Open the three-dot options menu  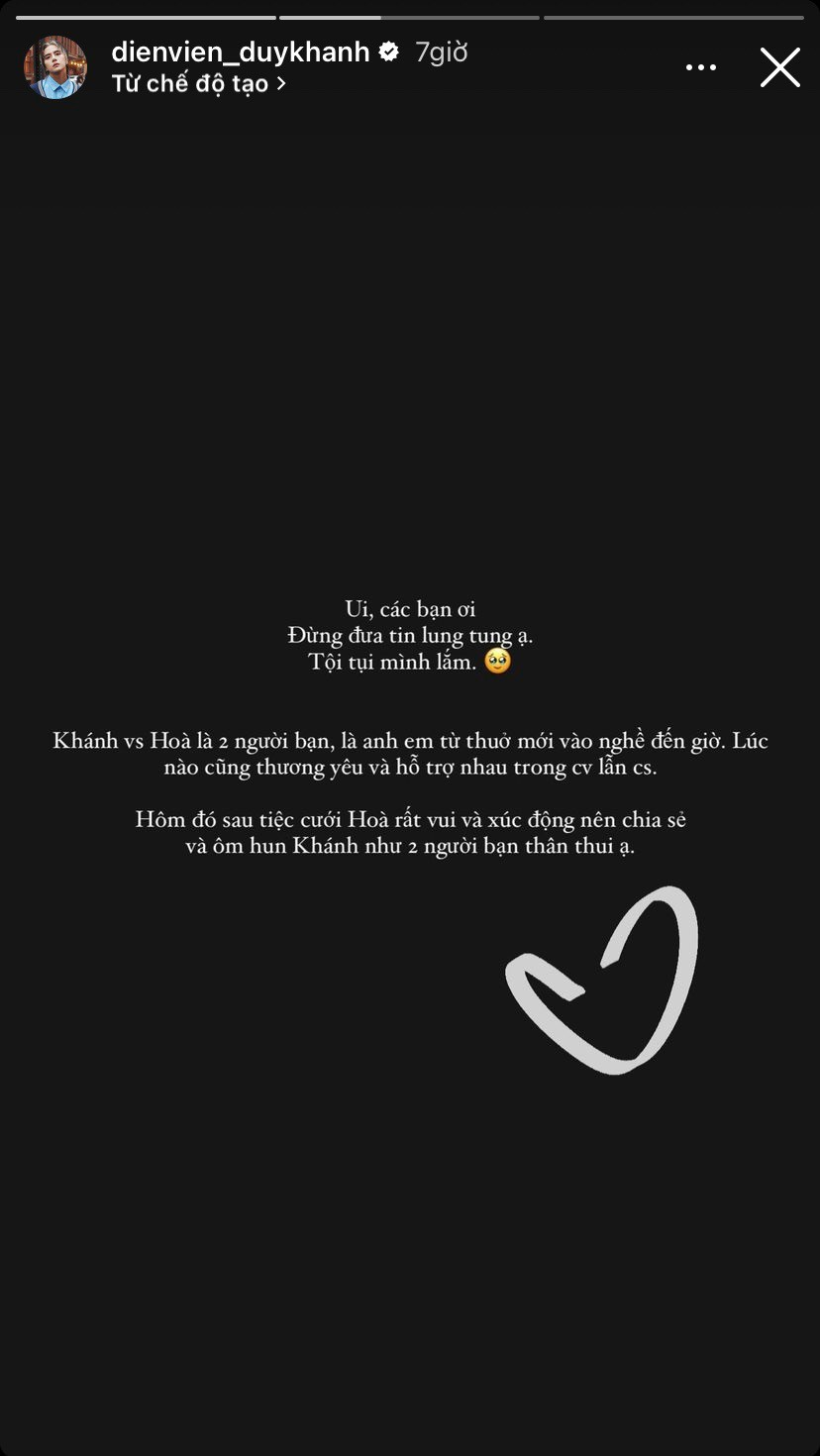click(701, 67)
